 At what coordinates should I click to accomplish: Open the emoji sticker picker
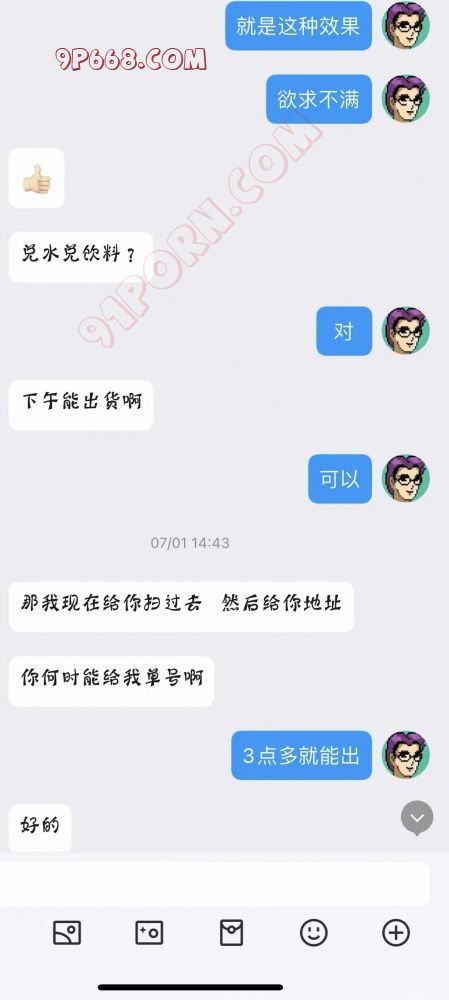click(314, 933)
